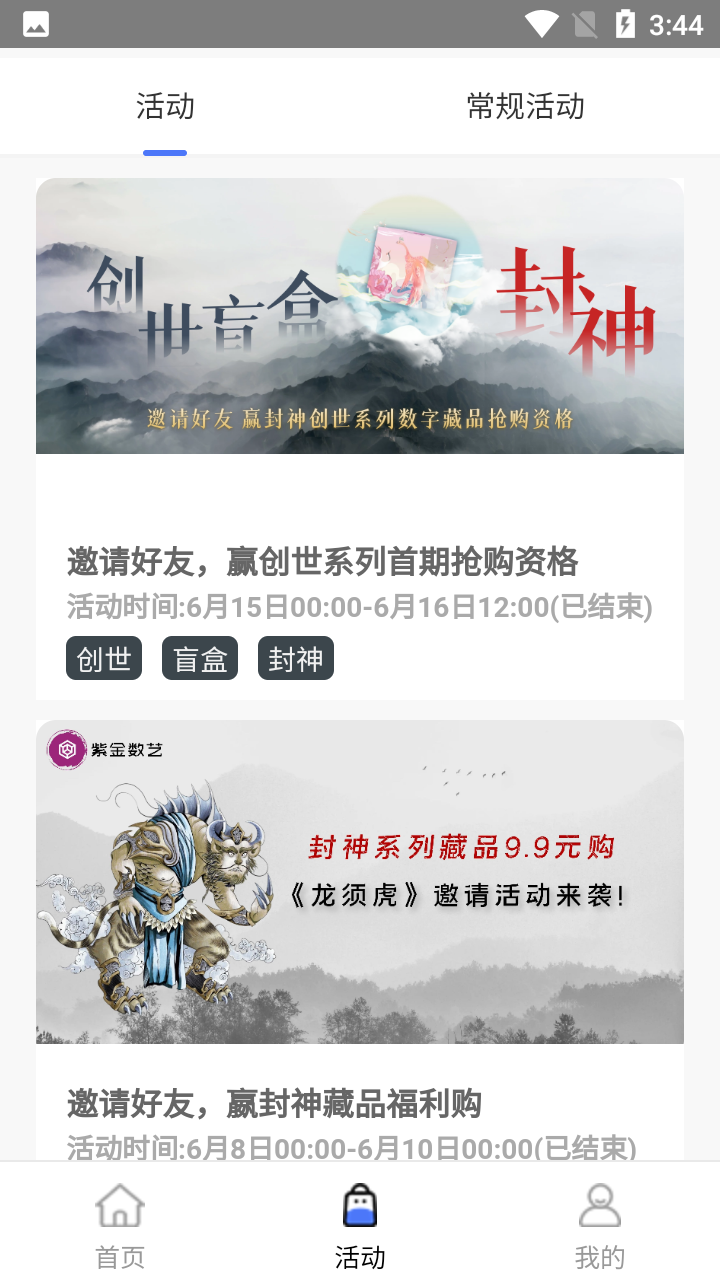Tap the 封神 tag chip

296,659
